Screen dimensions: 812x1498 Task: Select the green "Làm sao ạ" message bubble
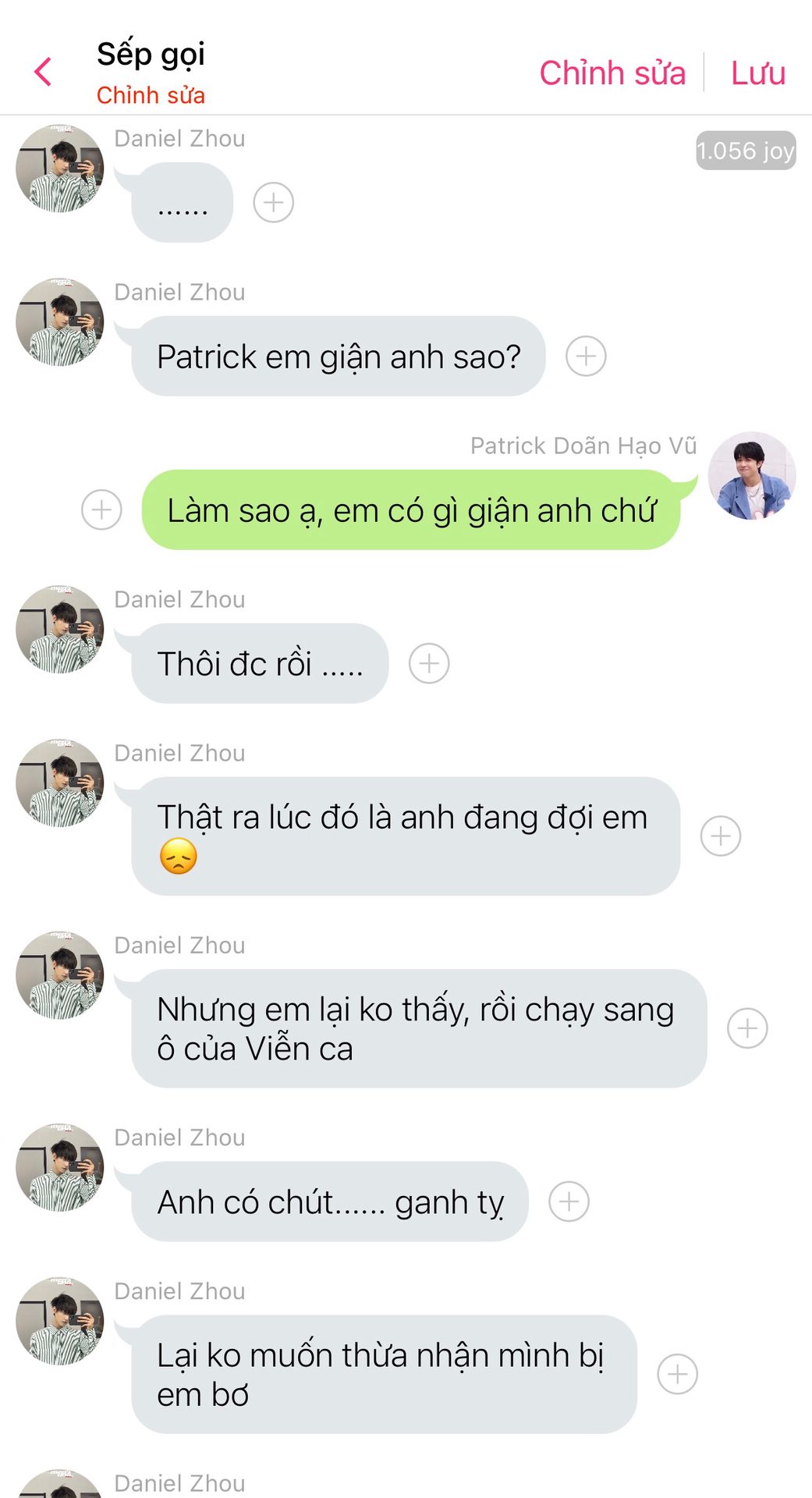coord(411,510)
